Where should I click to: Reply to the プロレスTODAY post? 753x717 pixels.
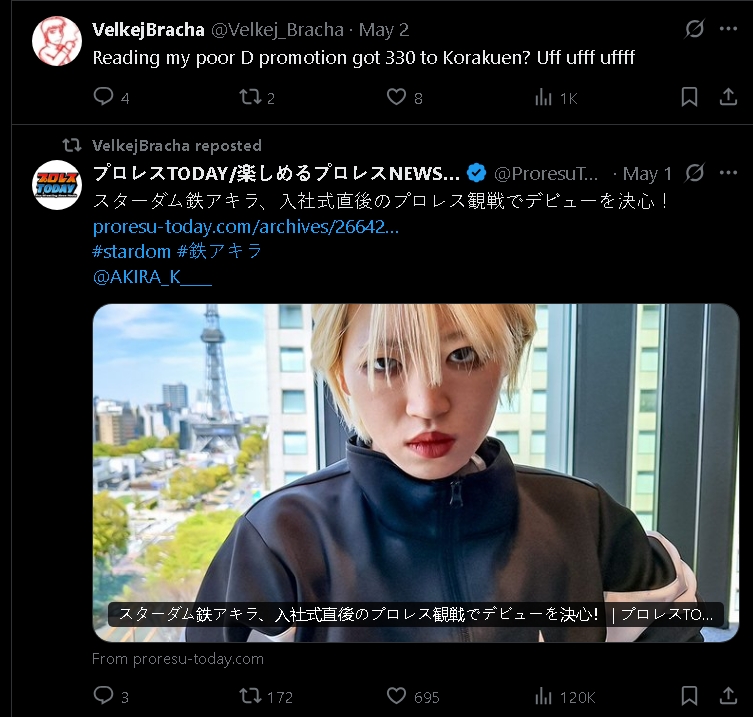point(104,695)
